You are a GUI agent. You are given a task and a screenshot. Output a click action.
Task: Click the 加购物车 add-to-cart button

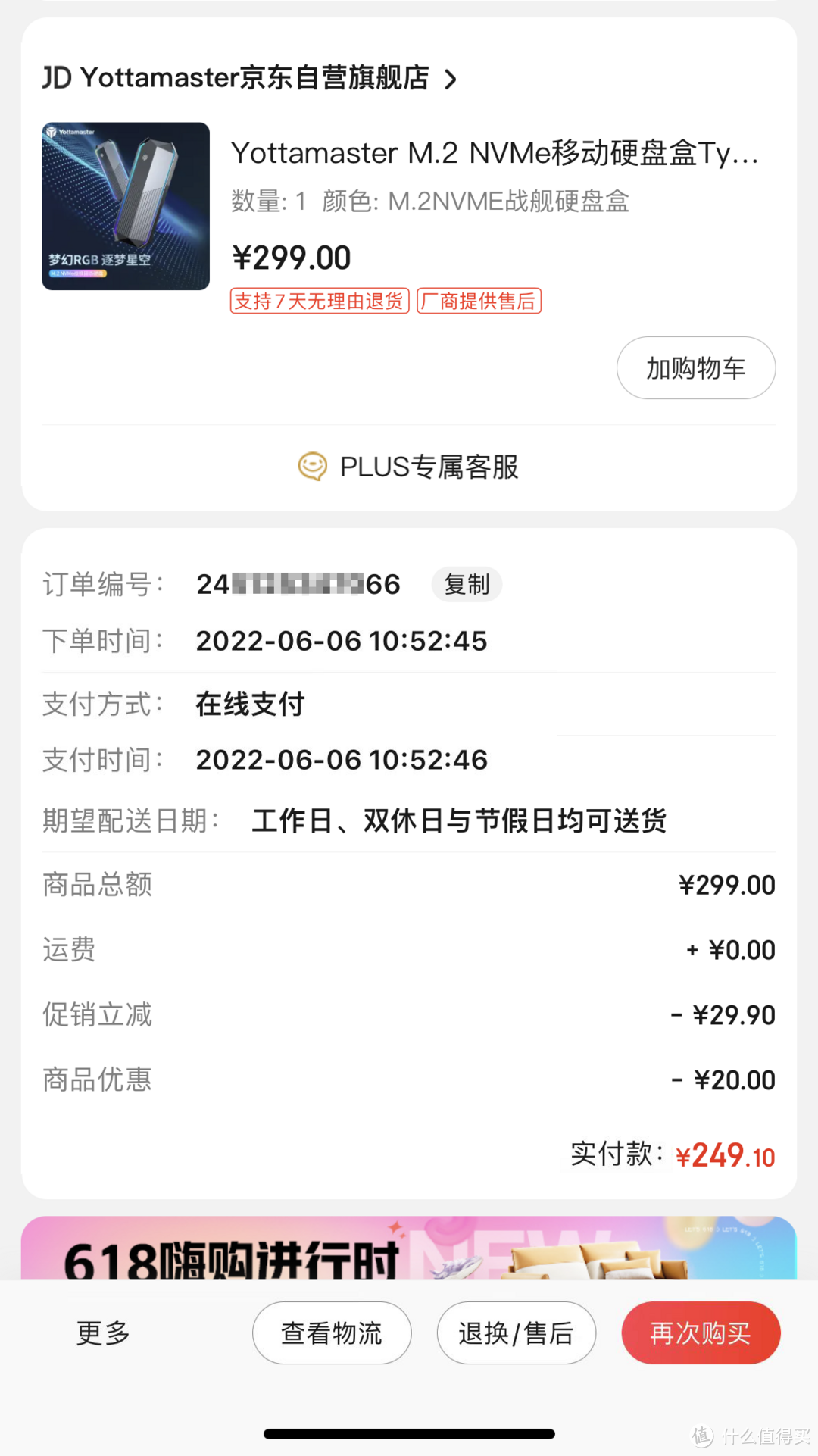tap(695, 368)
